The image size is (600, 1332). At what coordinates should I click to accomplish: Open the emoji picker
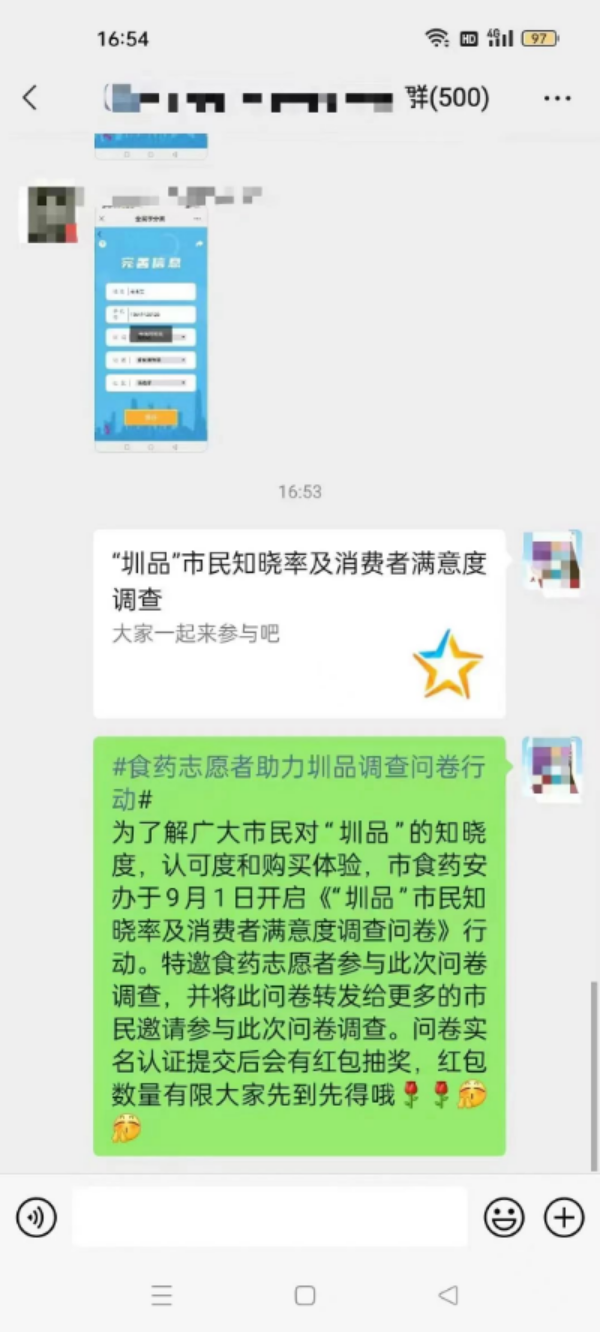tap(504, 1217)
